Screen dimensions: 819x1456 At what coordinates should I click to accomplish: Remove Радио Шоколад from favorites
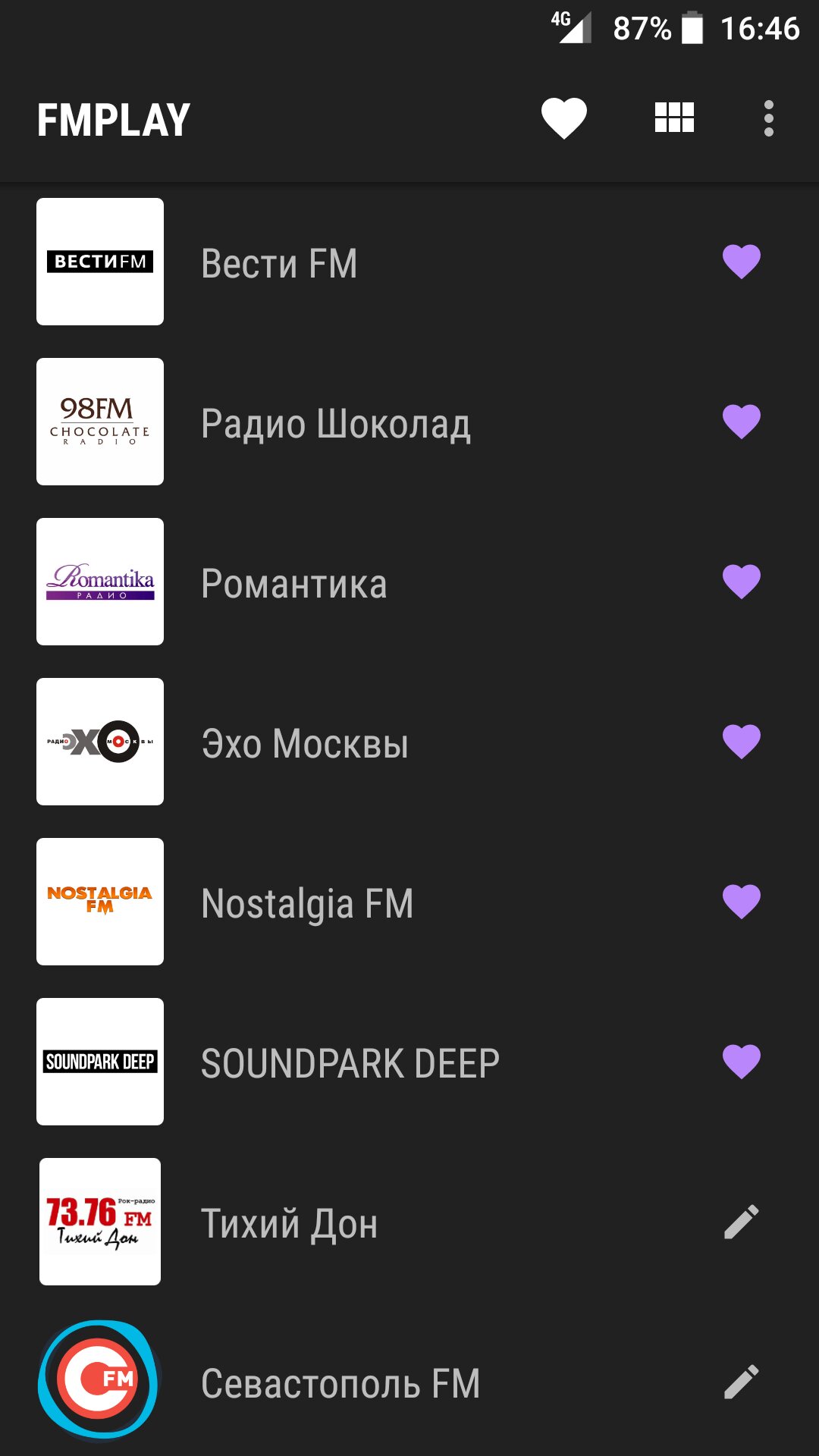coord(741,422)
